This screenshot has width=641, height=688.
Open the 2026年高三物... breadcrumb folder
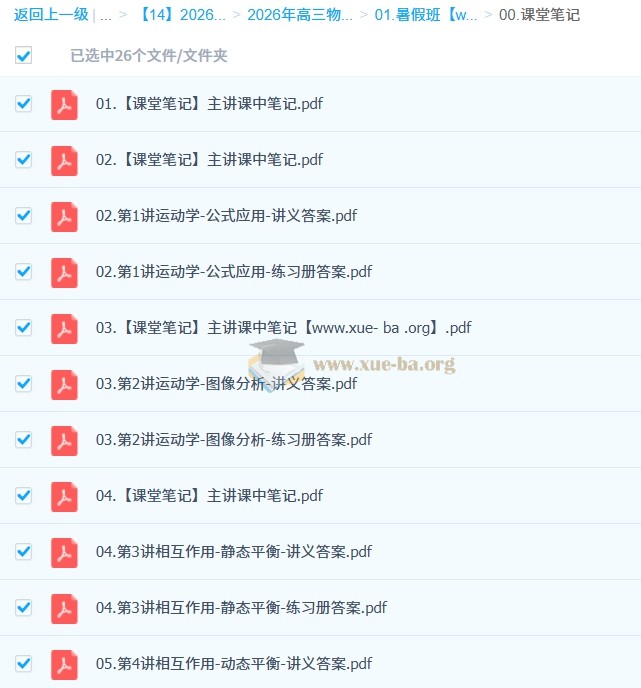point(299,15)
